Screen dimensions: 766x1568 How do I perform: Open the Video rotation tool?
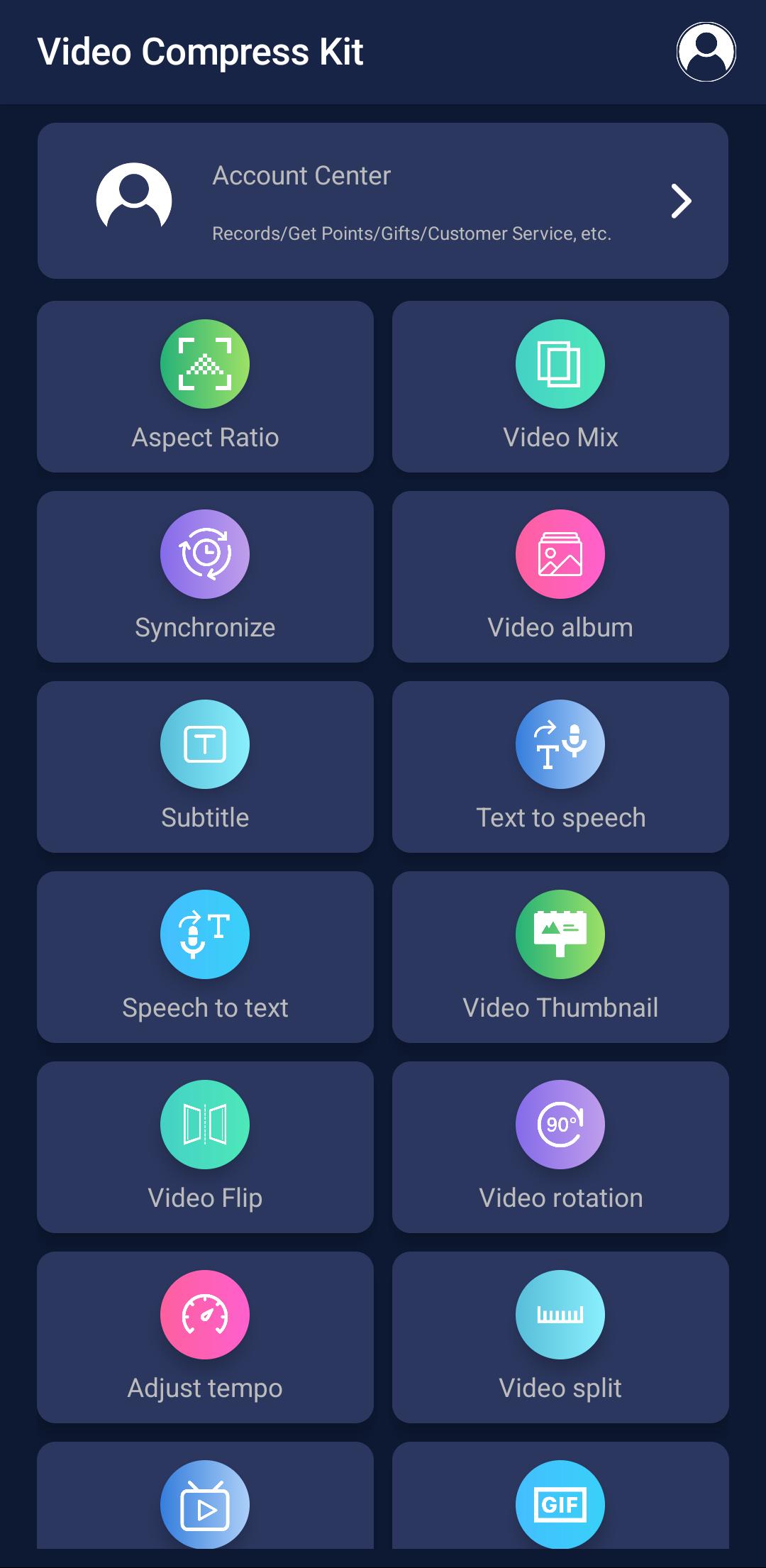click(x=560, y=1147)
